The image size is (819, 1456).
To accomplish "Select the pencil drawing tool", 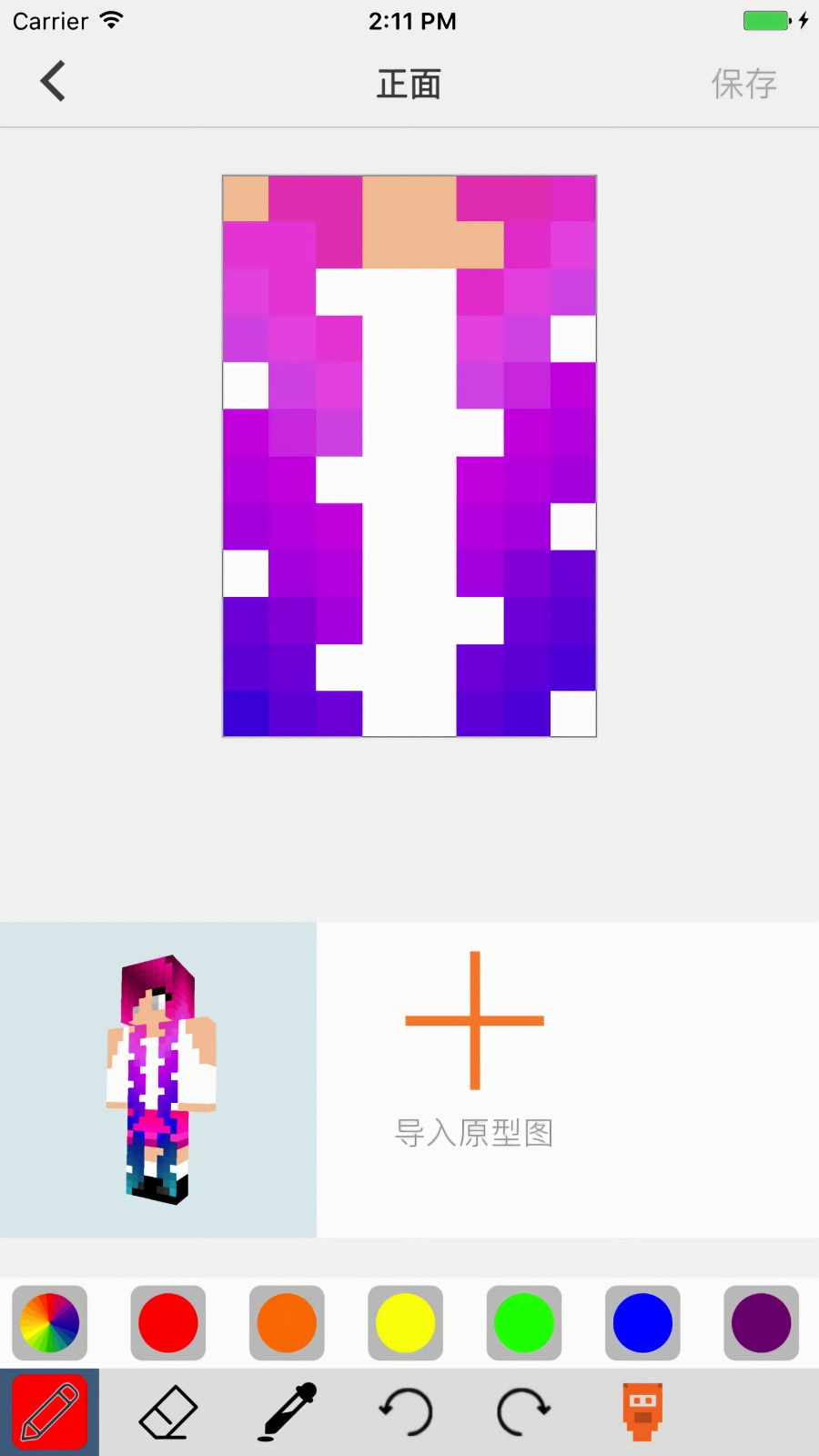I will click(x=49, y=1412).
